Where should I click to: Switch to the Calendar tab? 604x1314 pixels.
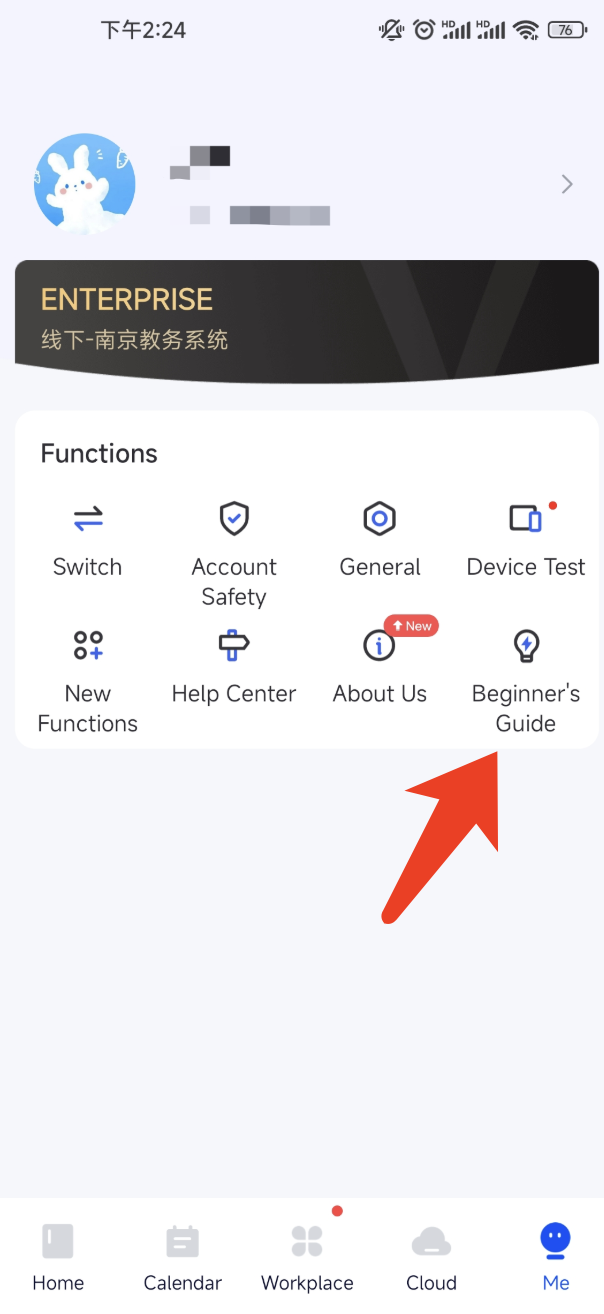pos(183,1256)
